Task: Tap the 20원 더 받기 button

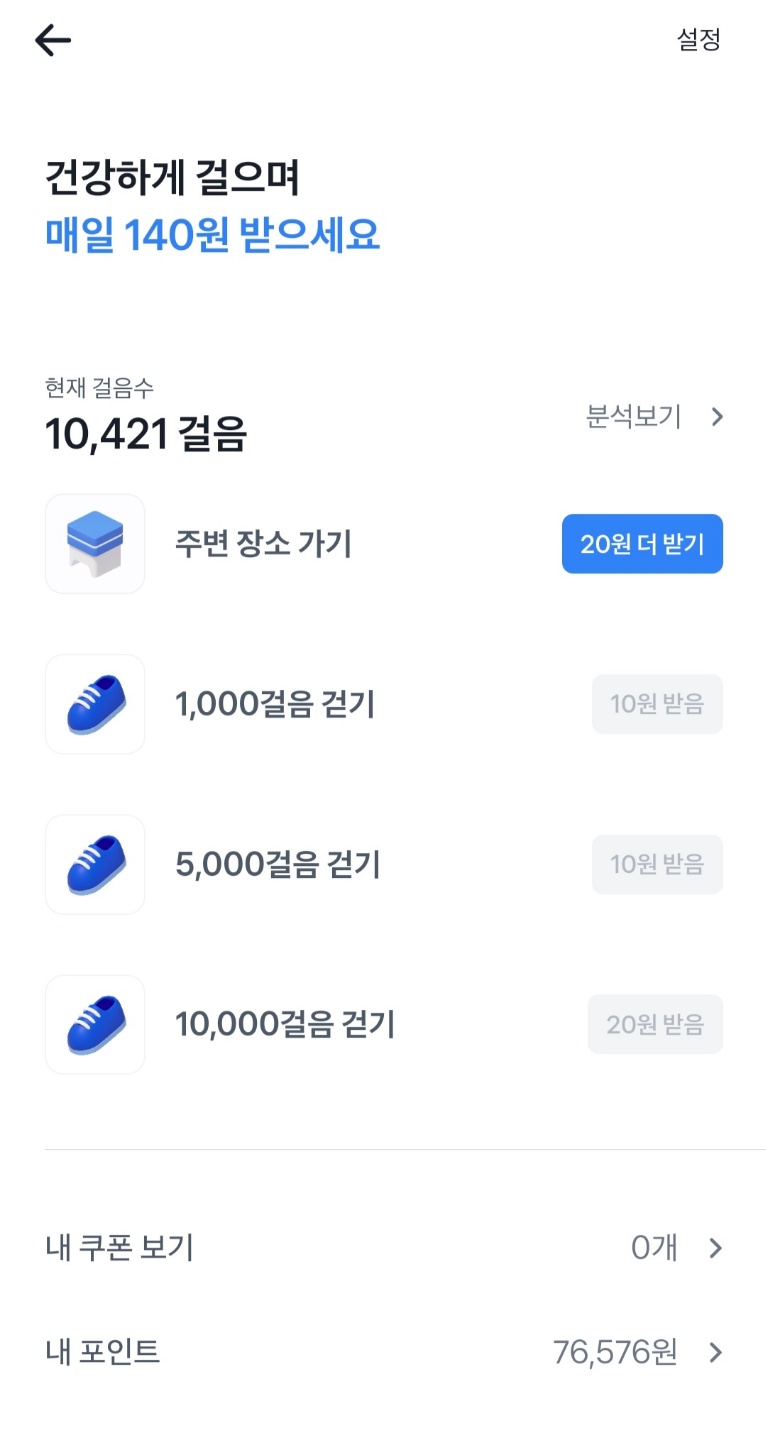Action: tap(642, 544)
